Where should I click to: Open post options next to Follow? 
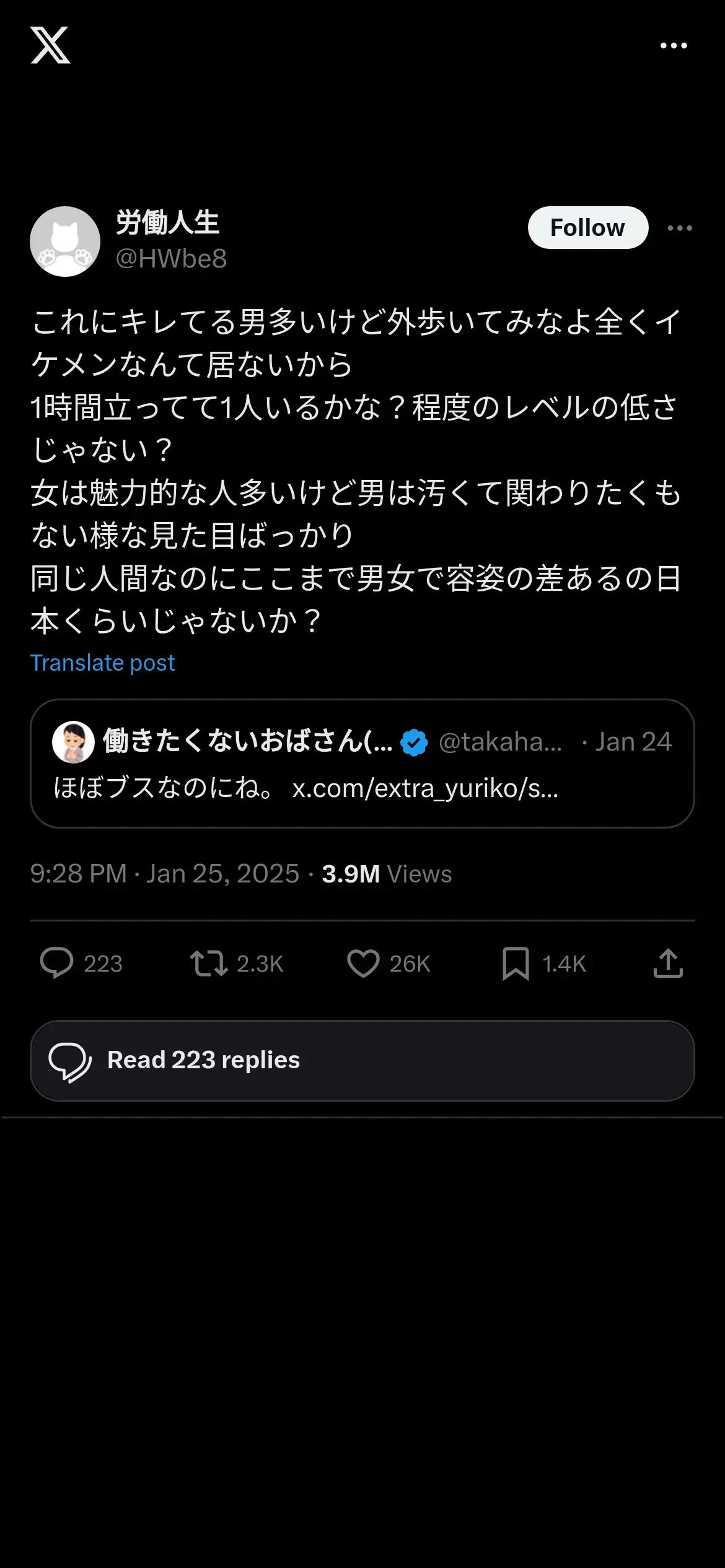(x=680, y=228)
